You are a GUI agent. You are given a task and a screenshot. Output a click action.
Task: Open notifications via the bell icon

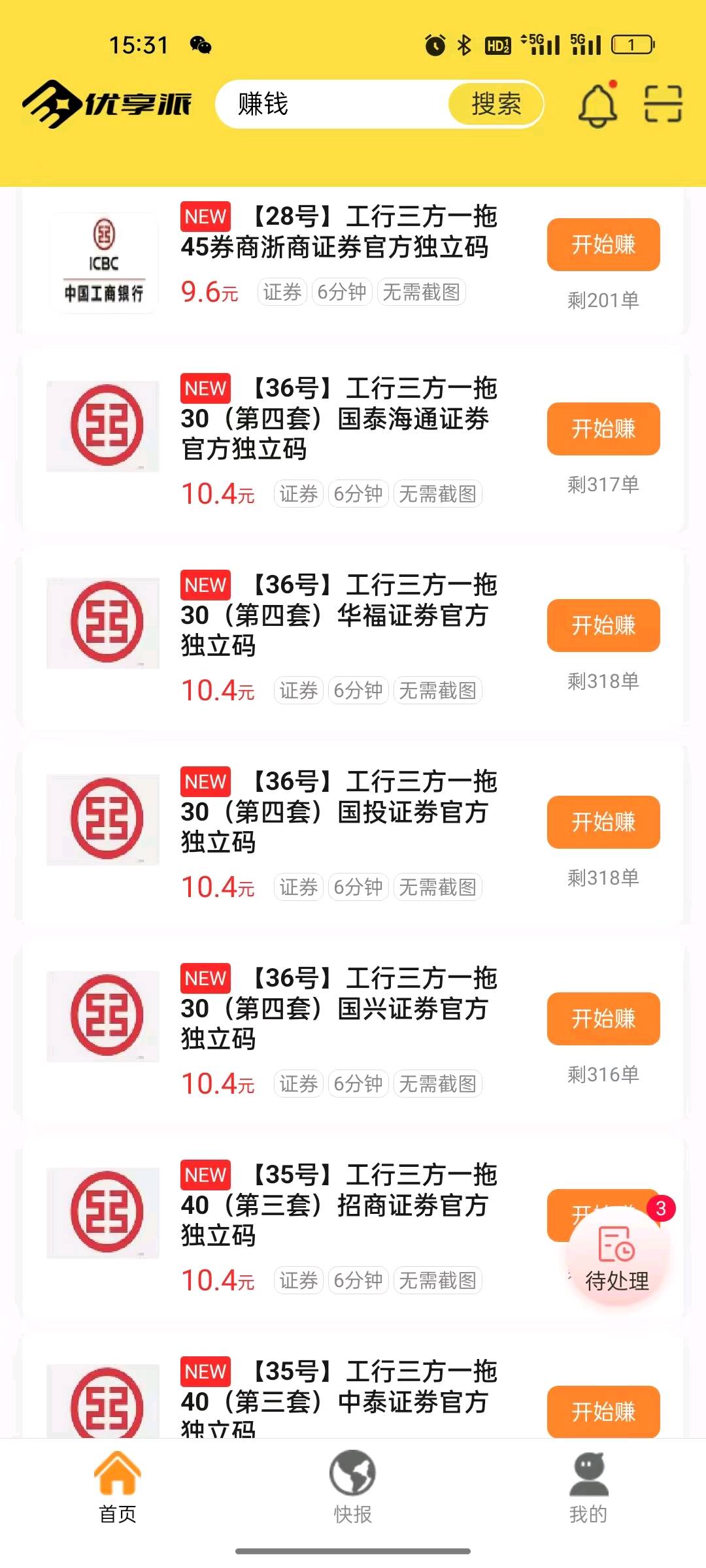point(596,105)
